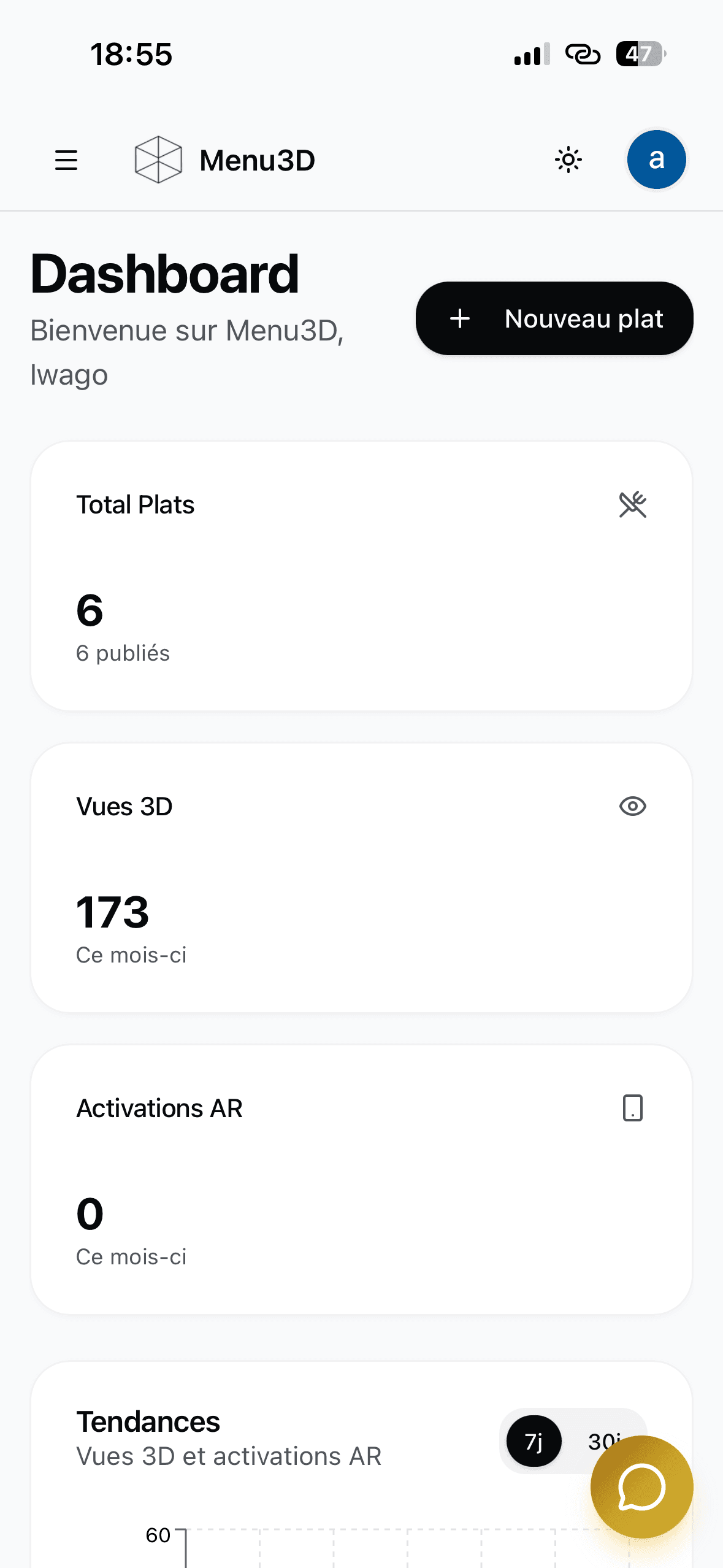
Task: Click the plus icon on Nouveau plat
Action: (x=460, y=318)
